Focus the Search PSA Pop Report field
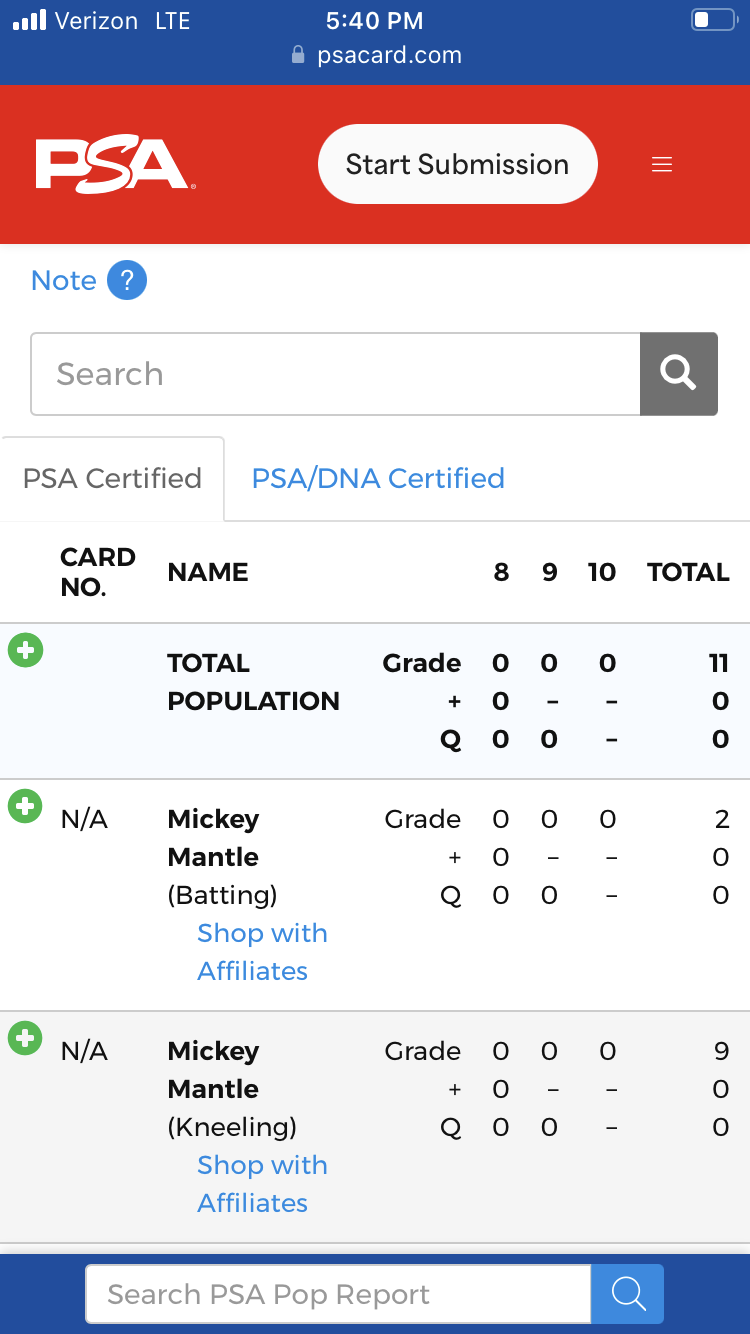This screenshot has height=1334, width=750. click(338, 1294)
